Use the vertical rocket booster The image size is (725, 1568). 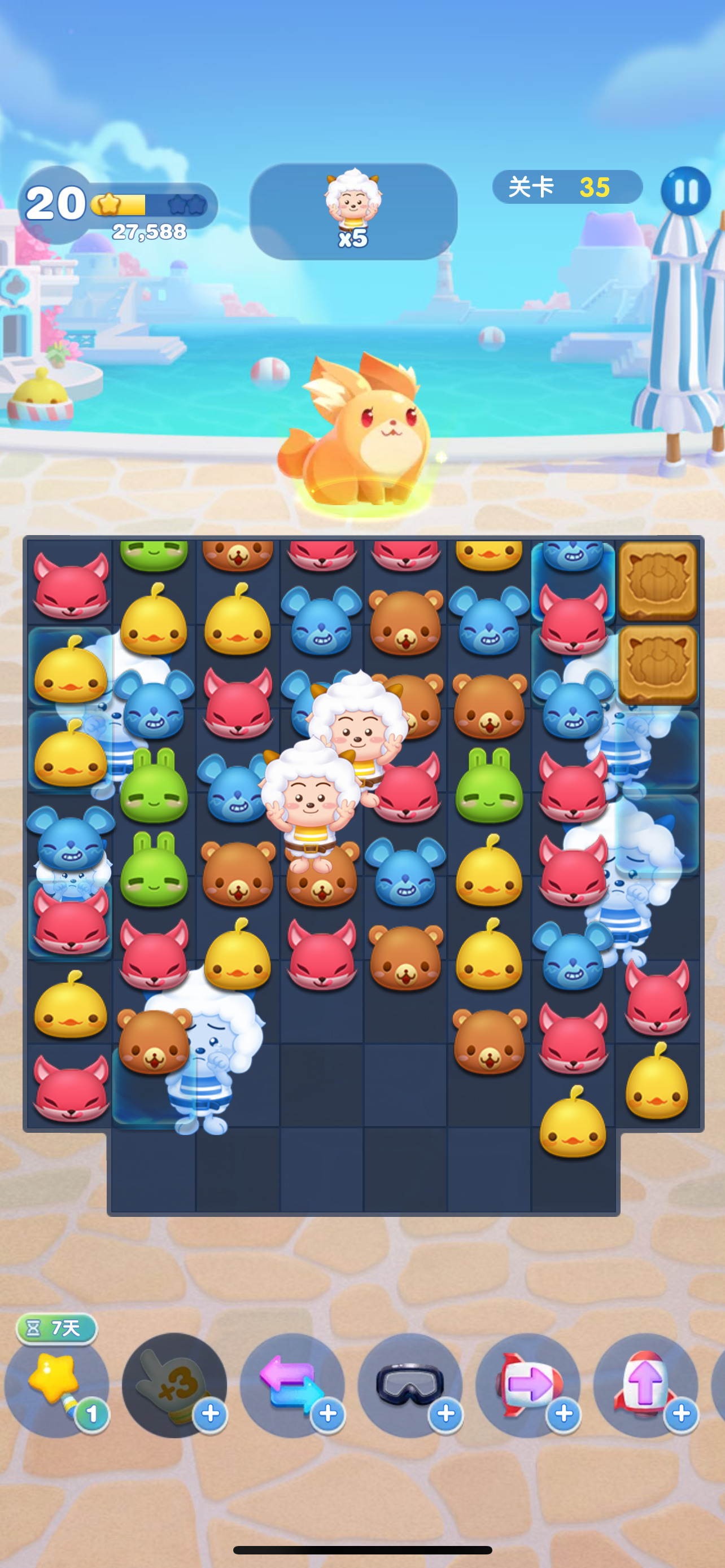coord(645,1385)
